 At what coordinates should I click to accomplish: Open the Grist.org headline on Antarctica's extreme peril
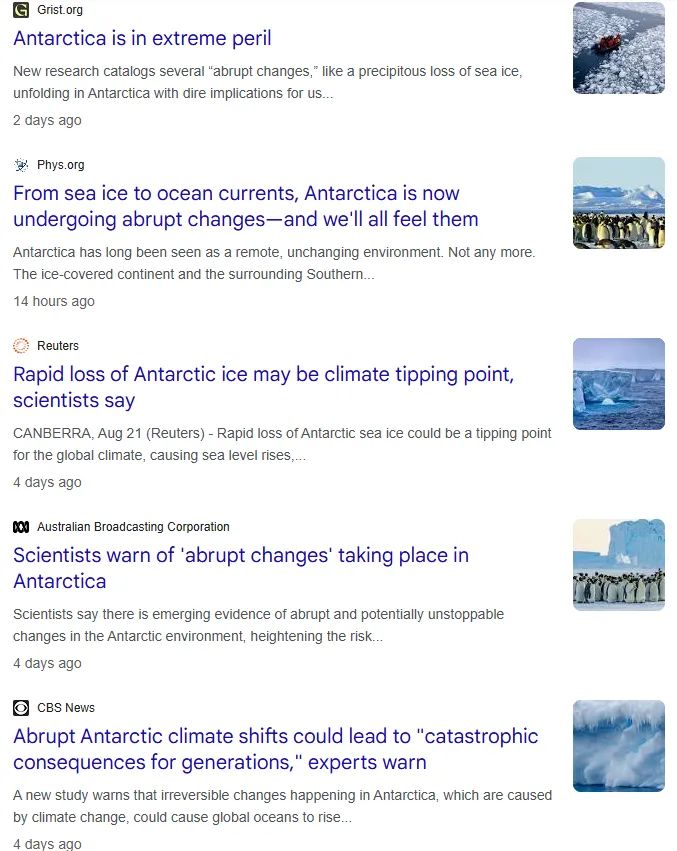[x=142, y=39]
